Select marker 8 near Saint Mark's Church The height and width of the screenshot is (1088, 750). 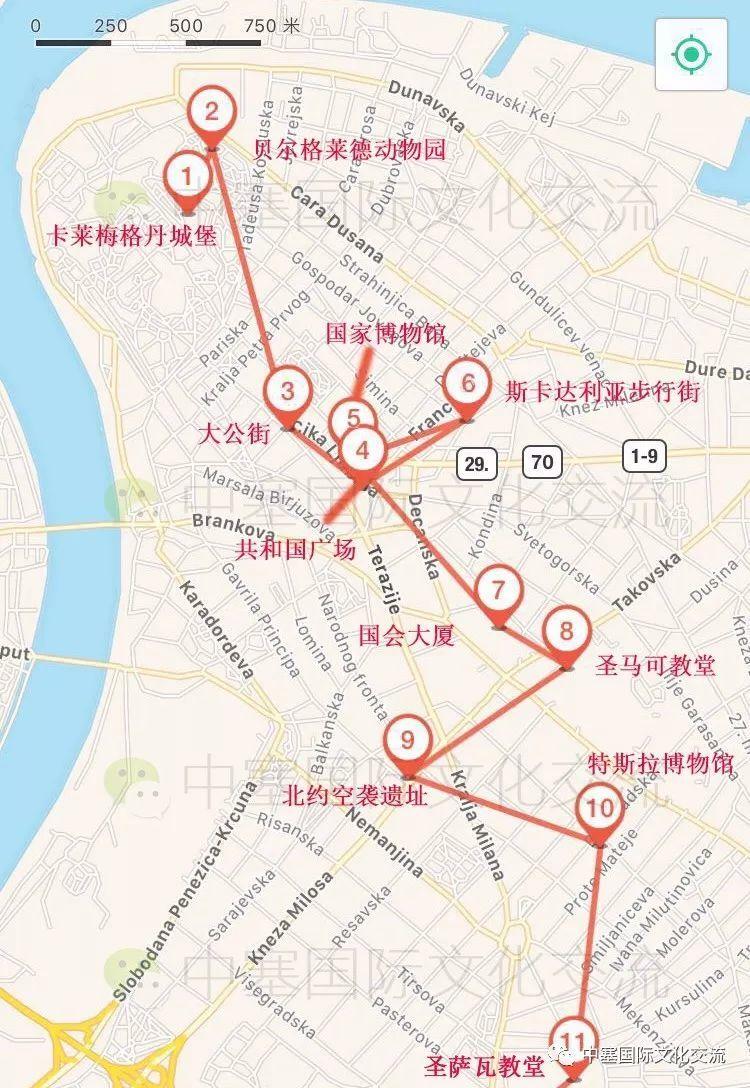(567, 632)
